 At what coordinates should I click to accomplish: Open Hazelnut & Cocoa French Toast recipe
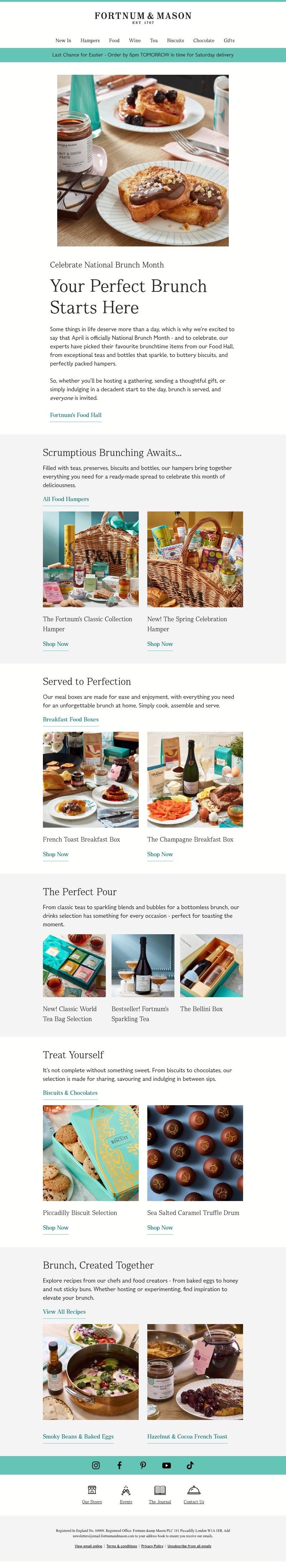click(187, 1436)
